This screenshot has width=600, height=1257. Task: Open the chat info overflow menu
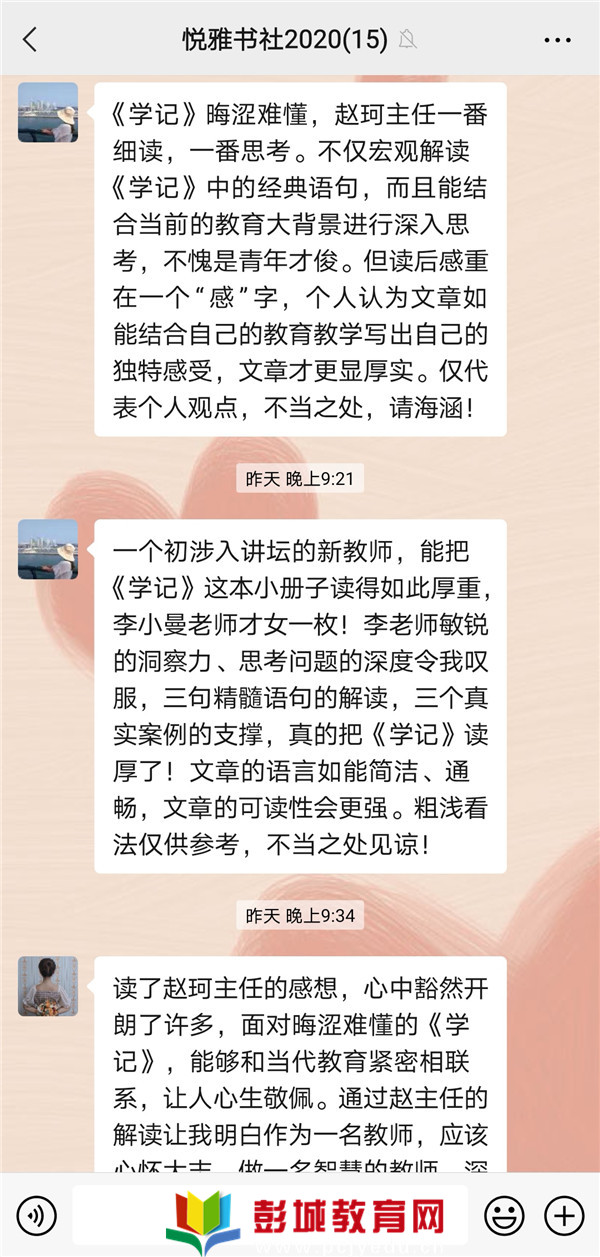click(x=557, y=39)
